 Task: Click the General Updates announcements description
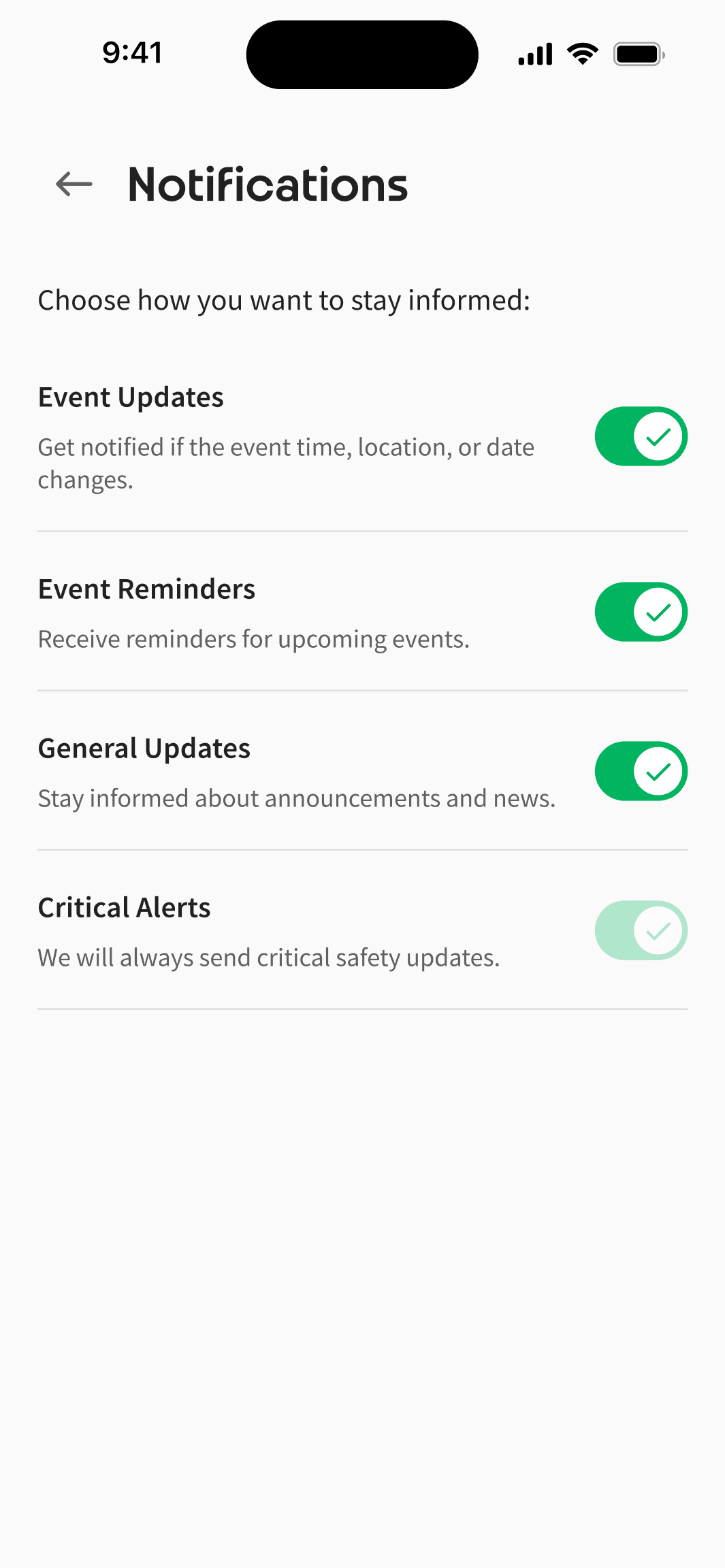(x=297, y=798)
